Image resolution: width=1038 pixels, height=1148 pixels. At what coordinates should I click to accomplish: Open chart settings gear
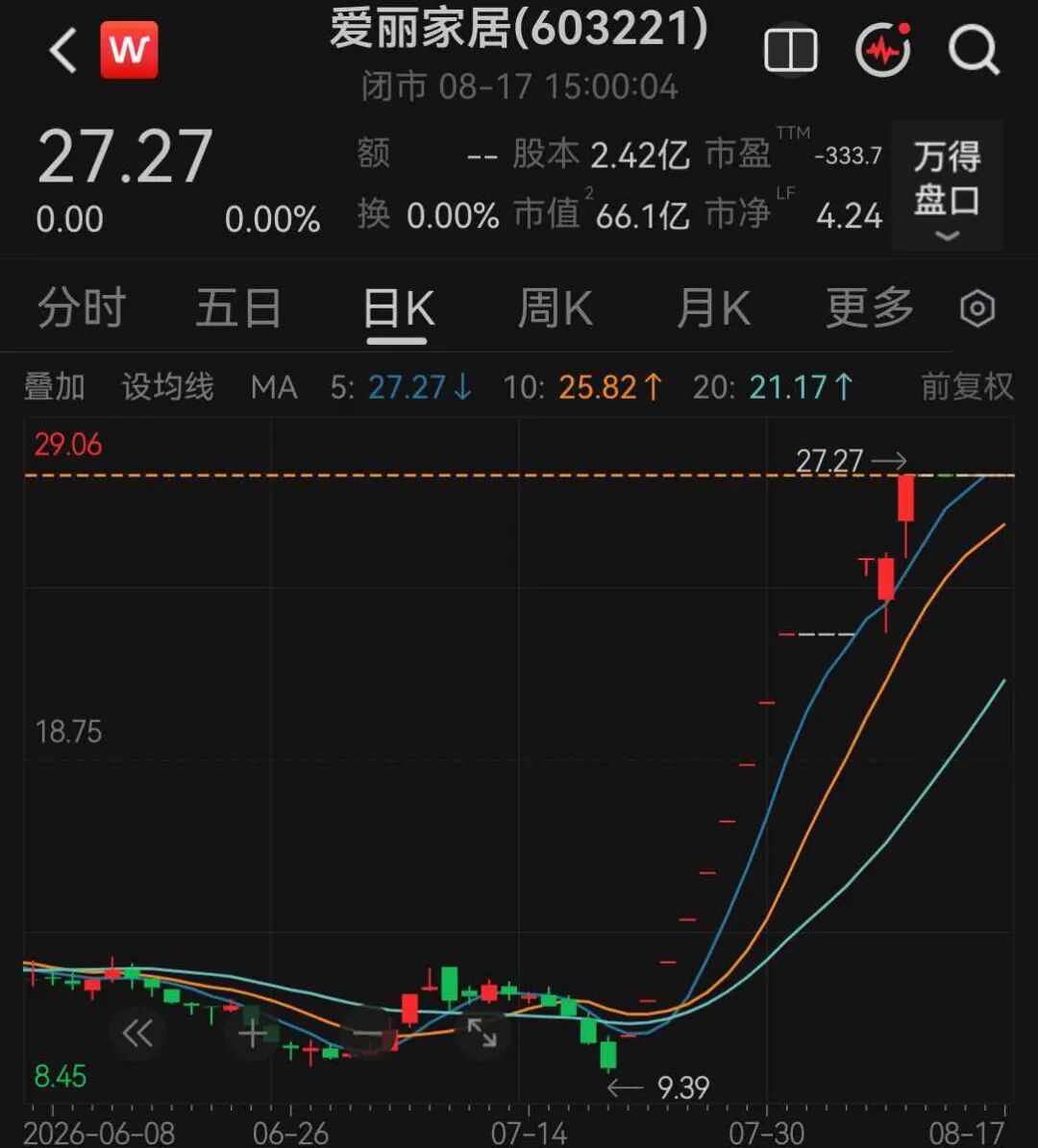(x=977, y=309)
